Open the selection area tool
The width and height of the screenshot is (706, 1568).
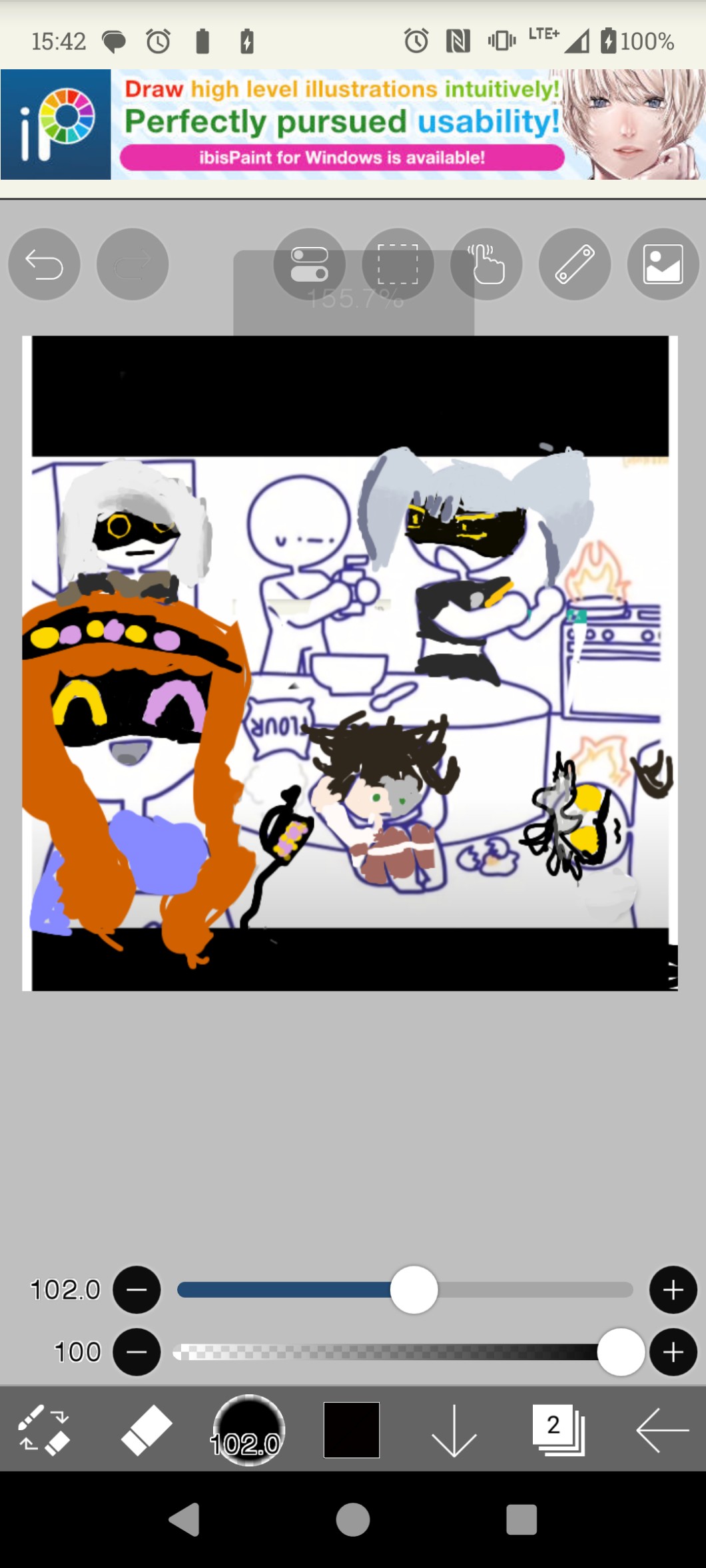tap(398, 264)
